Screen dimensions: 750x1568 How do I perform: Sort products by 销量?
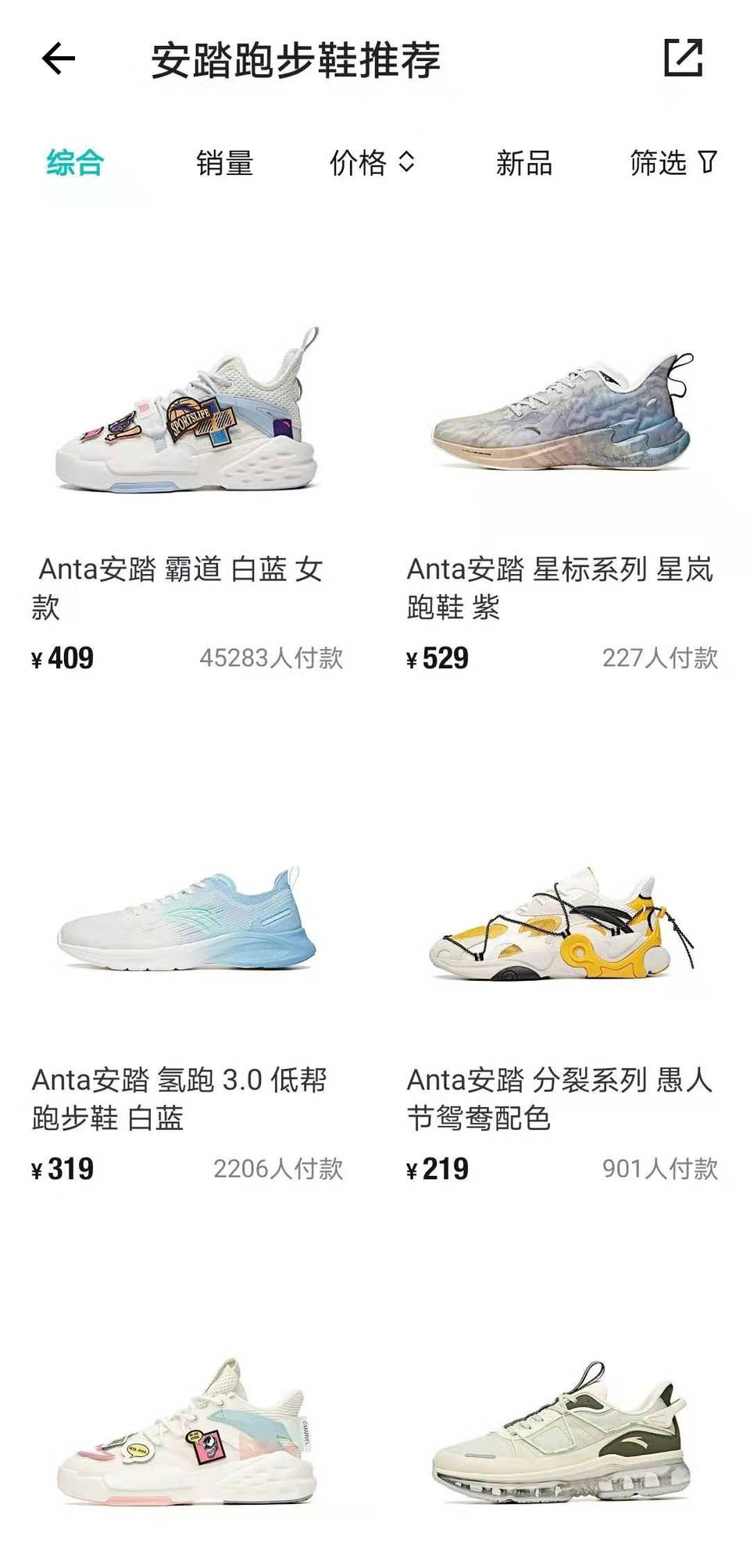coord(224,163)
